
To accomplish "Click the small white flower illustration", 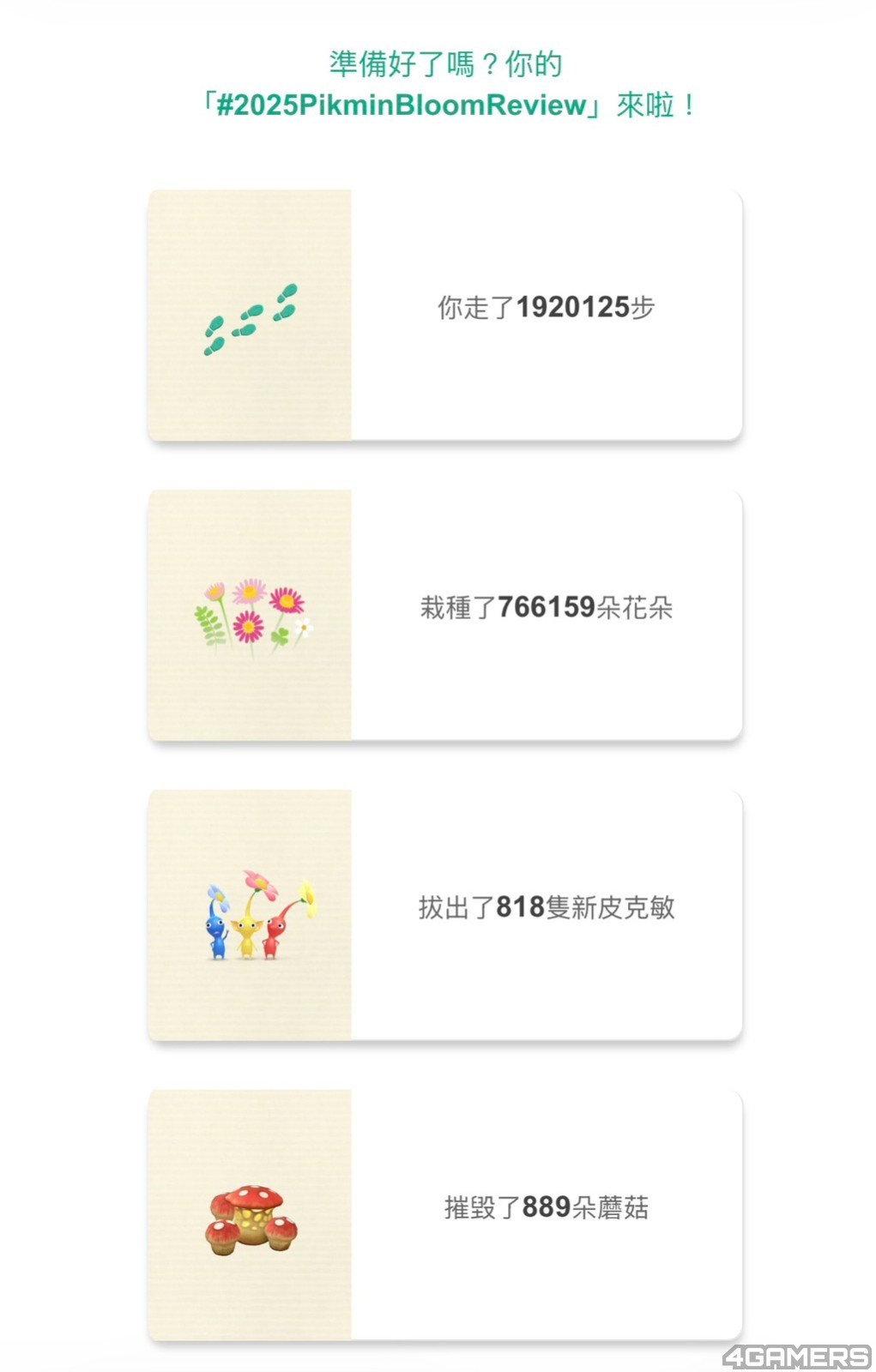I will 304,627.
